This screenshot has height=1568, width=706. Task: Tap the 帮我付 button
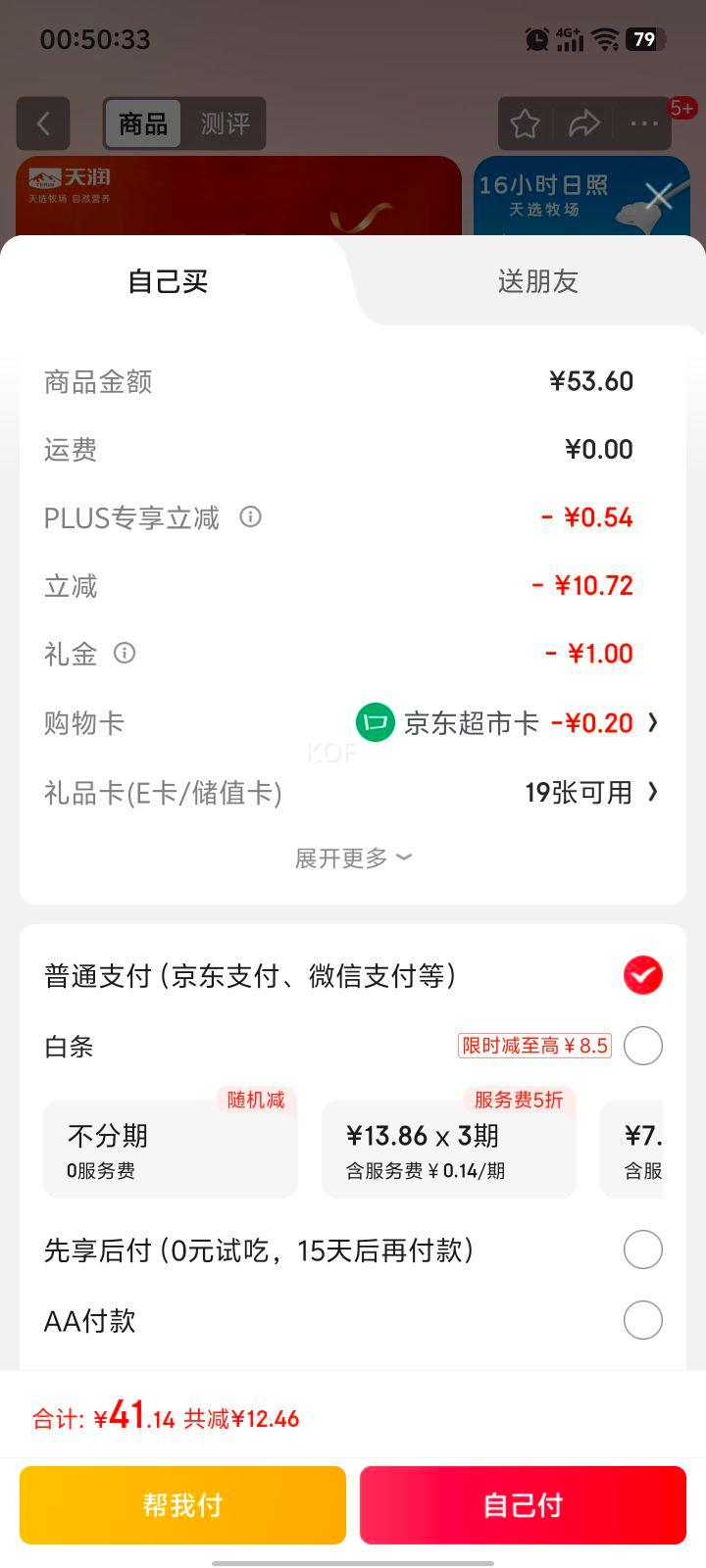183,1504
